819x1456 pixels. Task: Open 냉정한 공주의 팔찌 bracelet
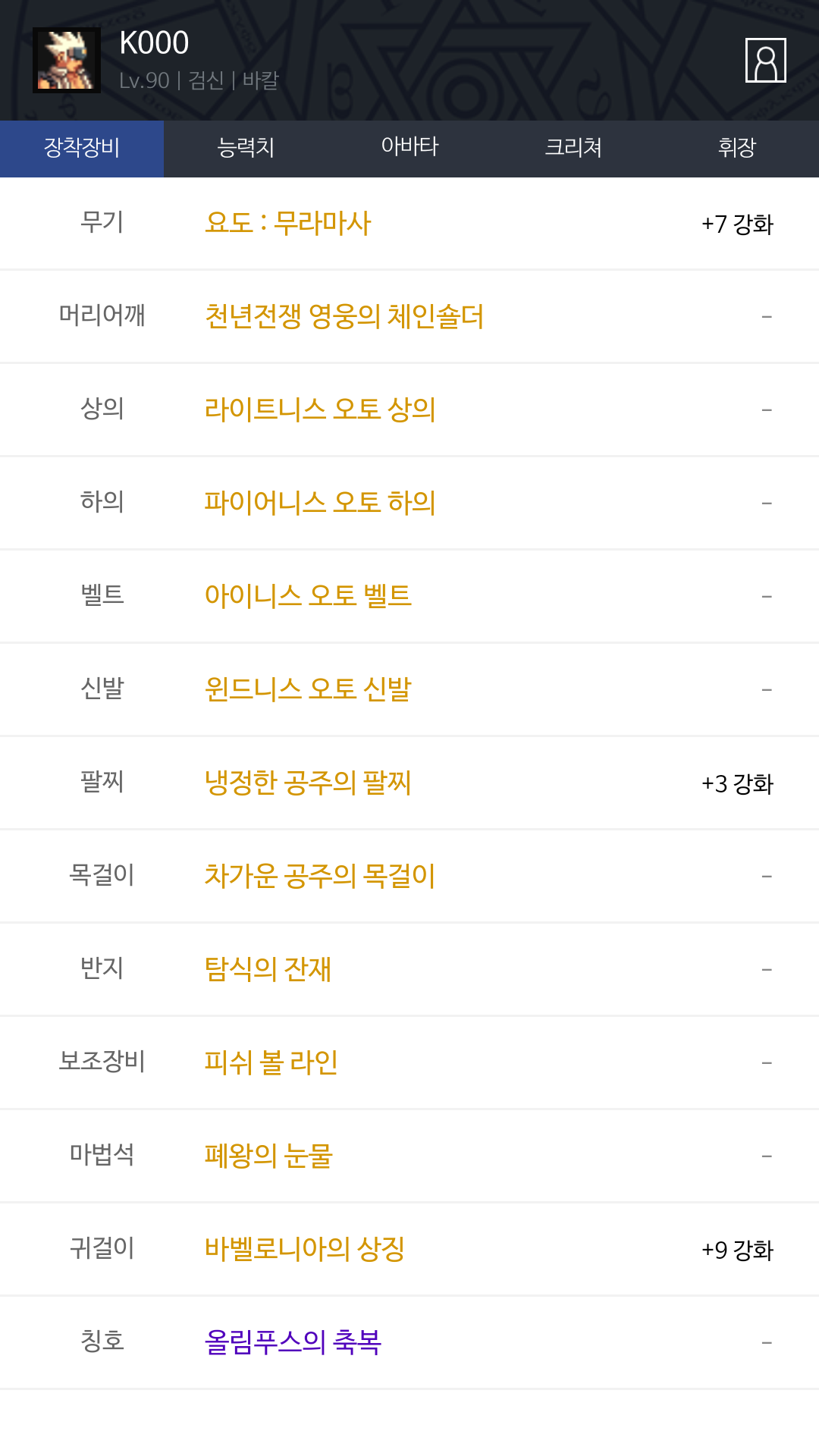[x=308, y=783]
